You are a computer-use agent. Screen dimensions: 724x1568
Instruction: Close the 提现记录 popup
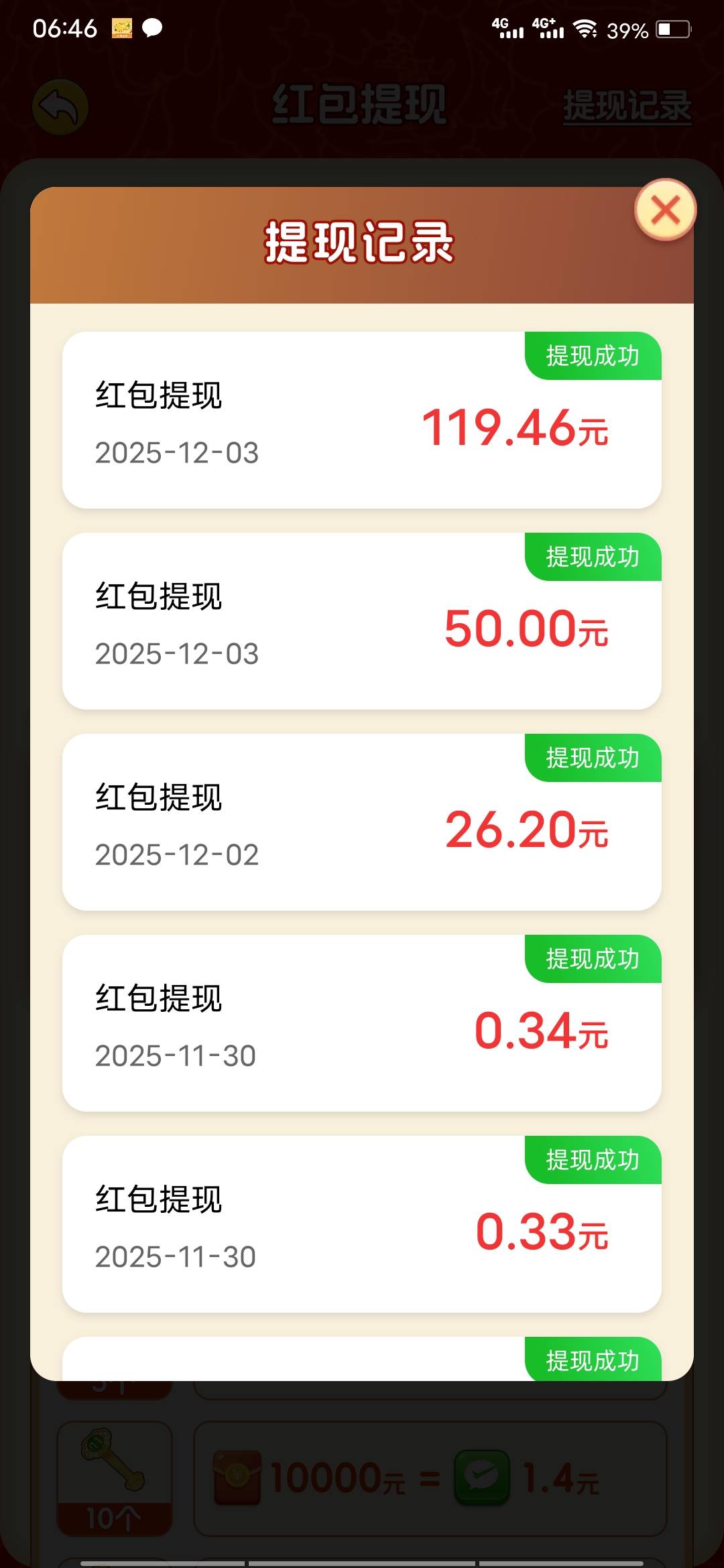pyautogui.click(x=665, y=210)
